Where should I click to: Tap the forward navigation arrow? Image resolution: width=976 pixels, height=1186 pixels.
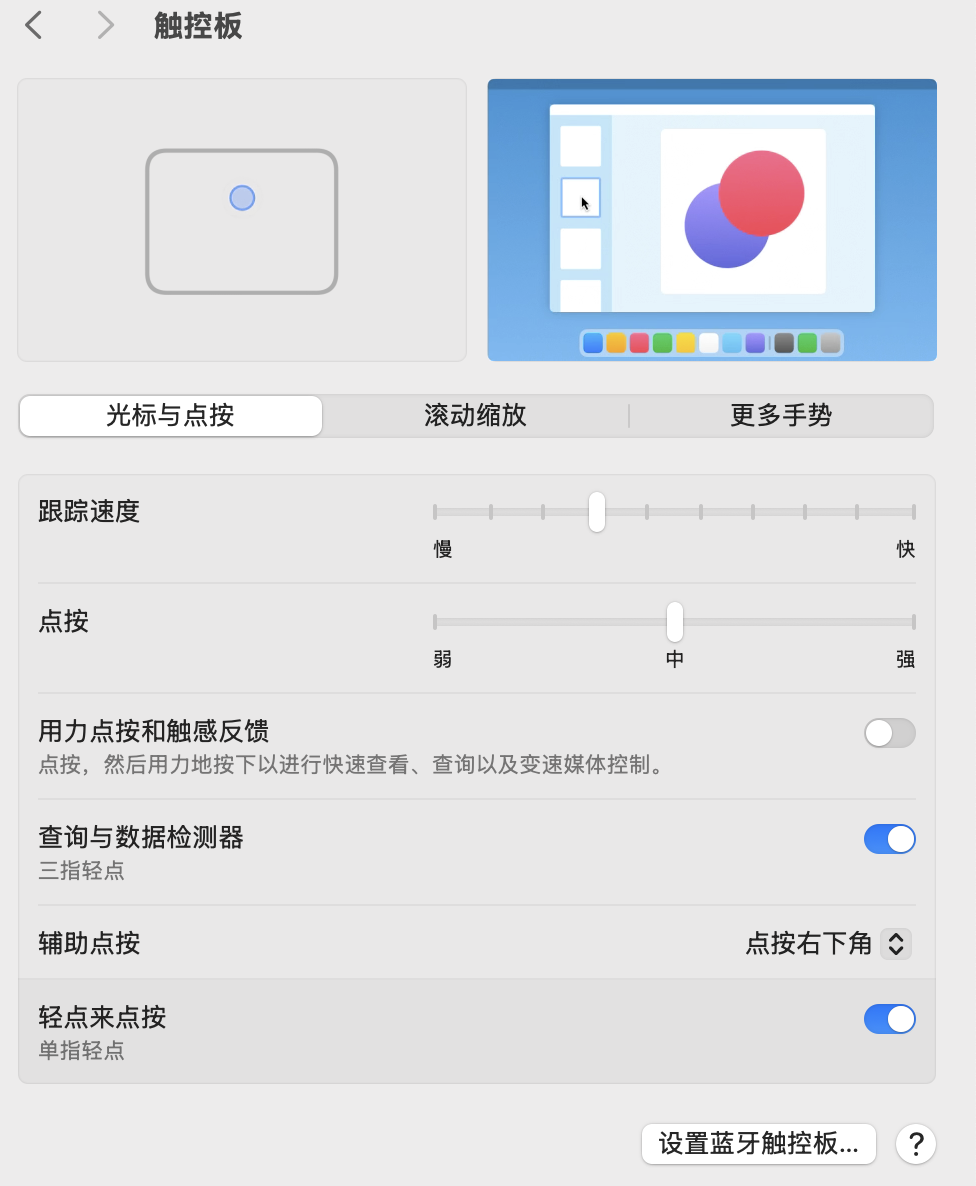105,25
